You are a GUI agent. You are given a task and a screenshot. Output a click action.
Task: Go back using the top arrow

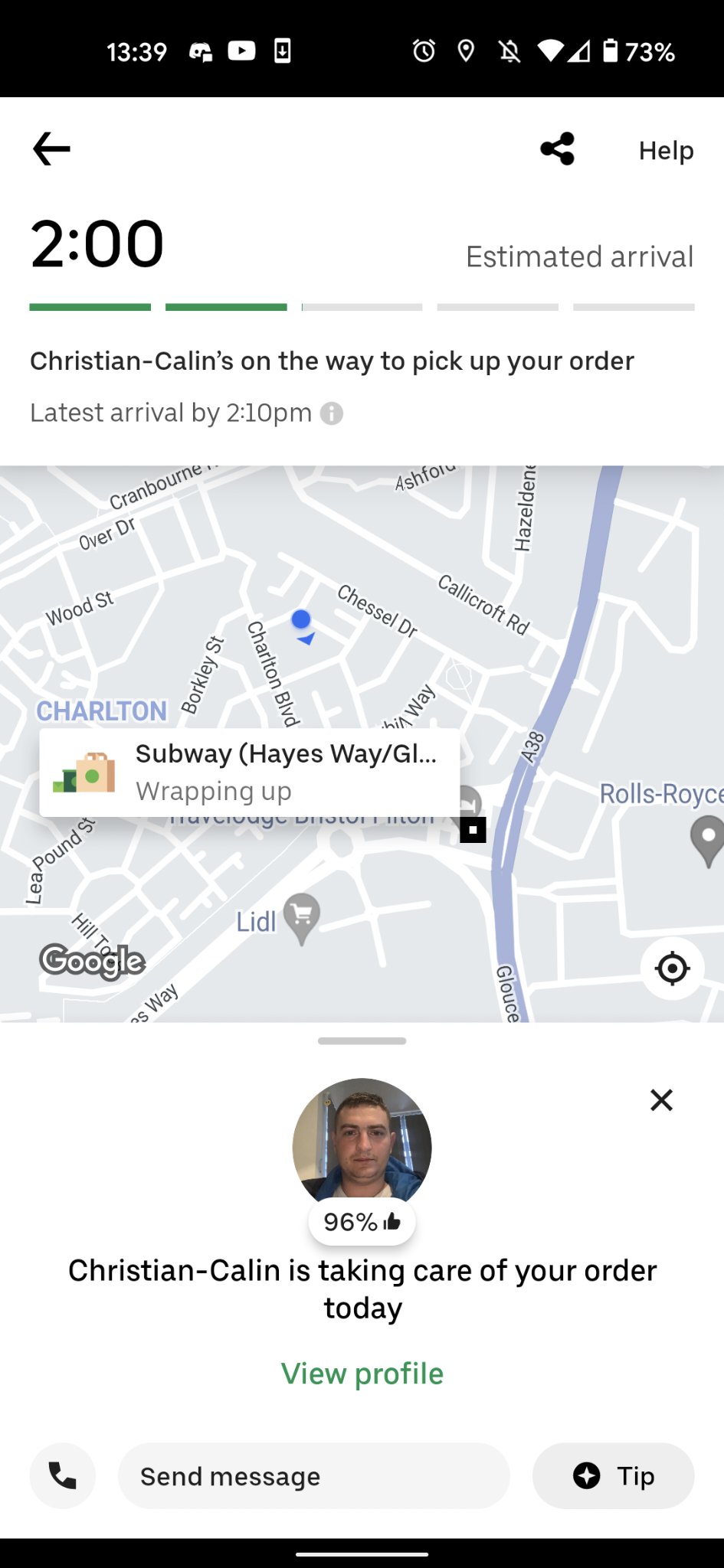point(52,149)
